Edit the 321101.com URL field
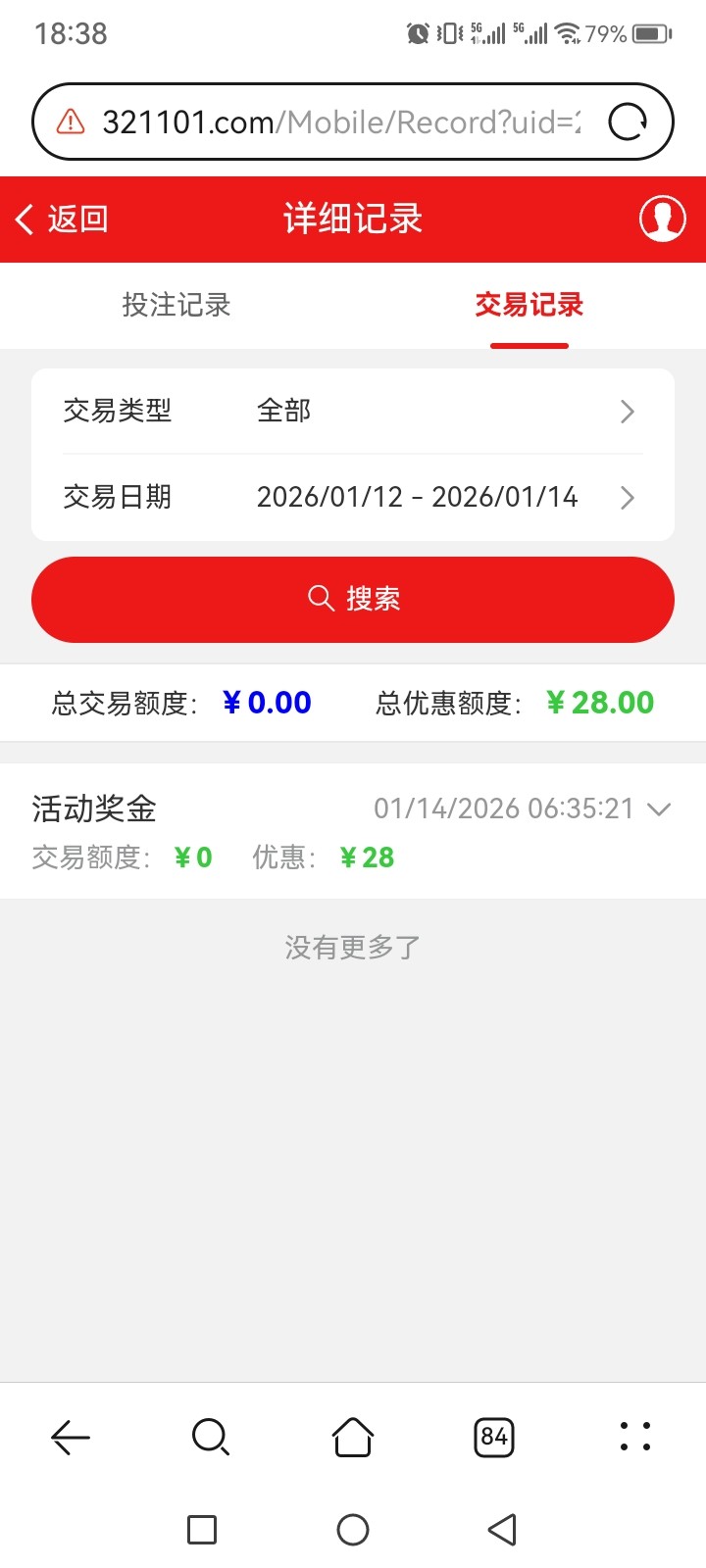The image size is (706, 1568). tap(338, 122)
